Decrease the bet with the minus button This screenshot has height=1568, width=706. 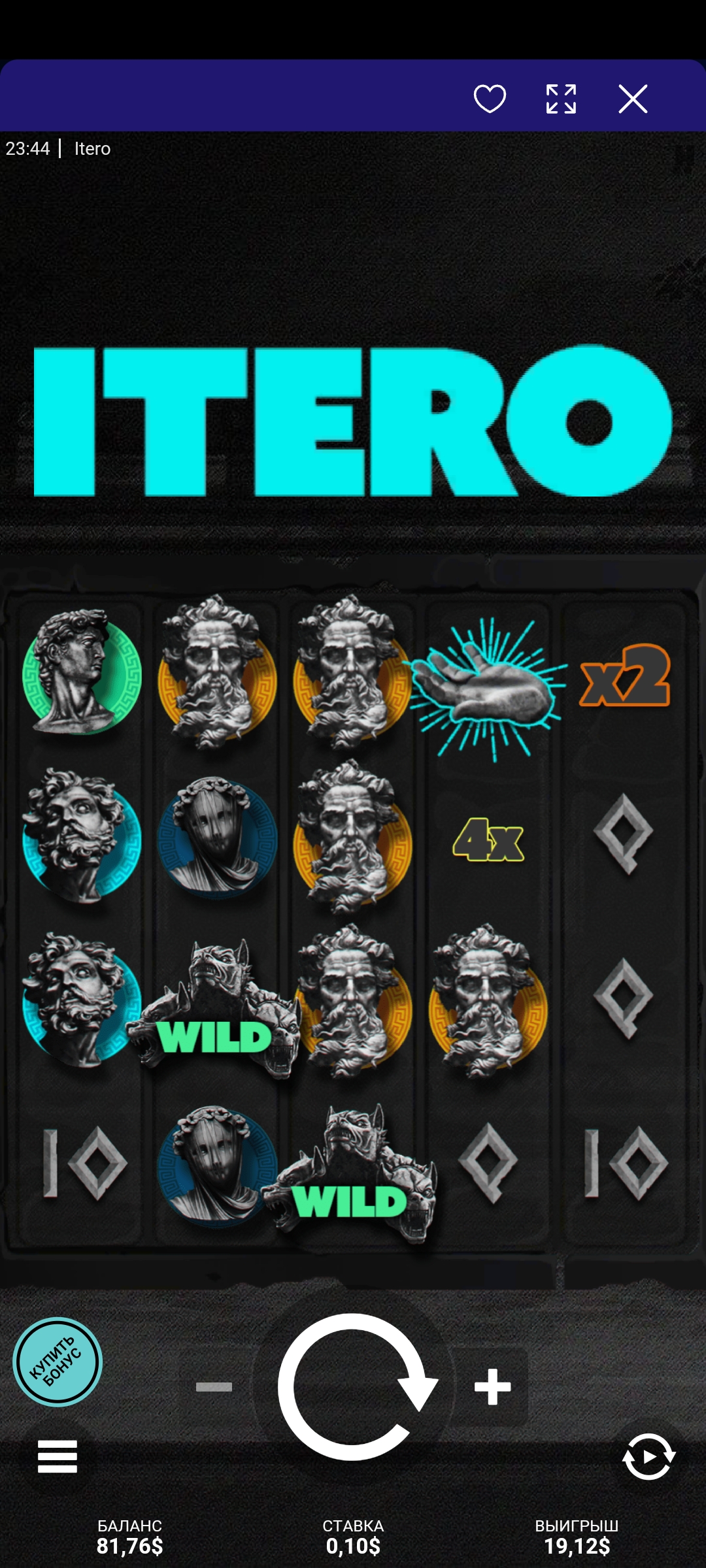click(x=214, y=1387)
